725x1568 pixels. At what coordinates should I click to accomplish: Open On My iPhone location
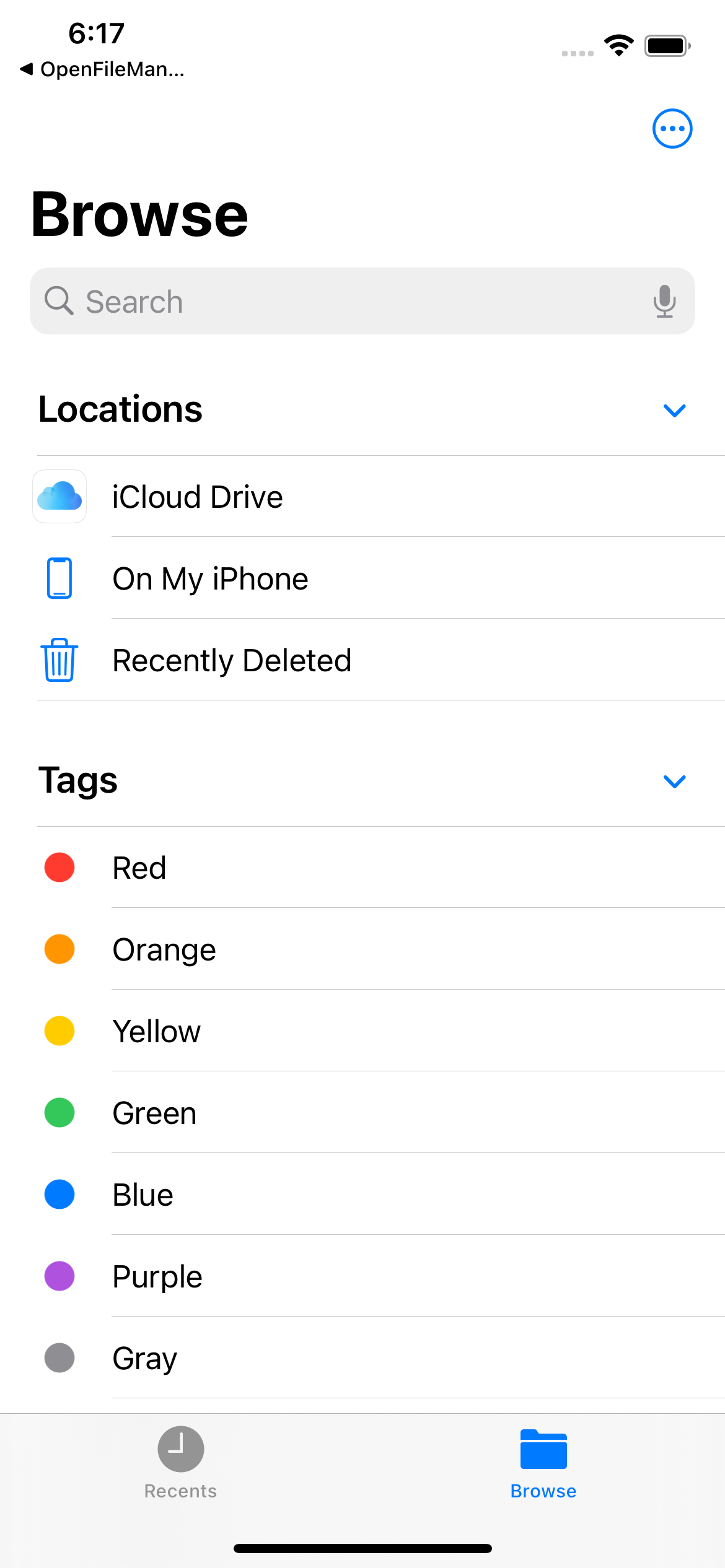click(211, 578)
